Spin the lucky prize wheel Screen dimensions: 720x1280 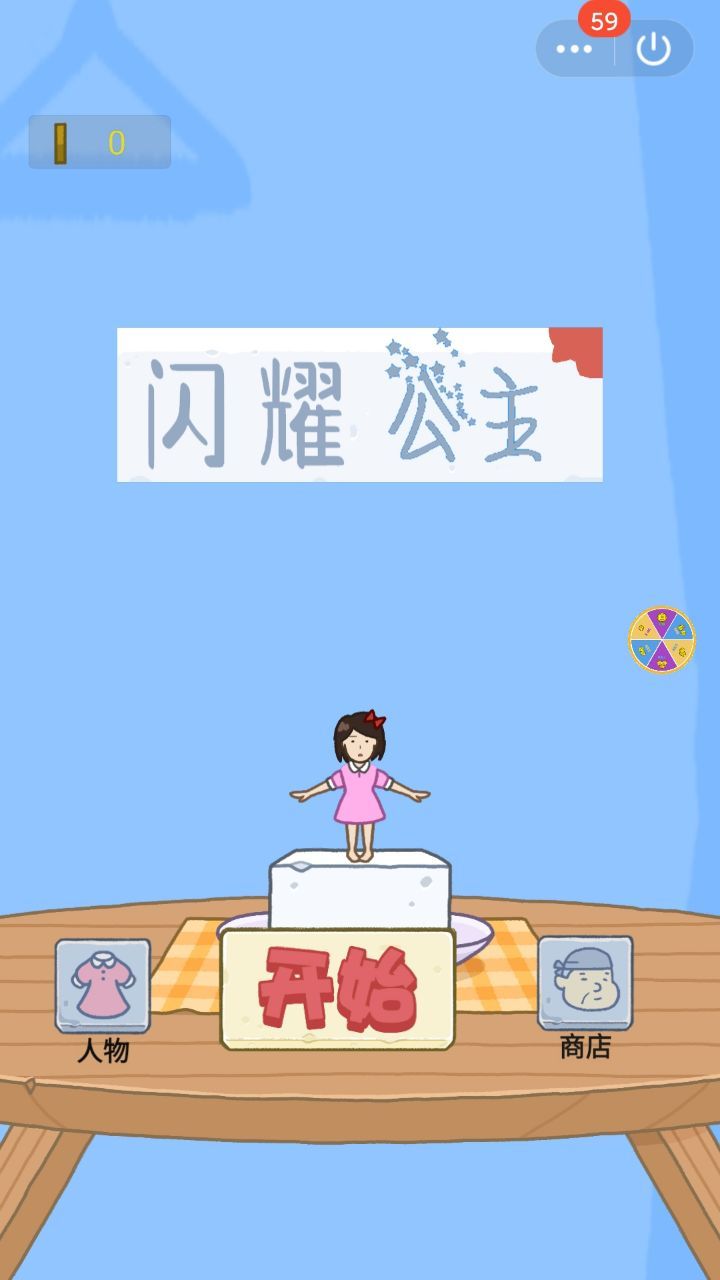(x=660, y=640)
